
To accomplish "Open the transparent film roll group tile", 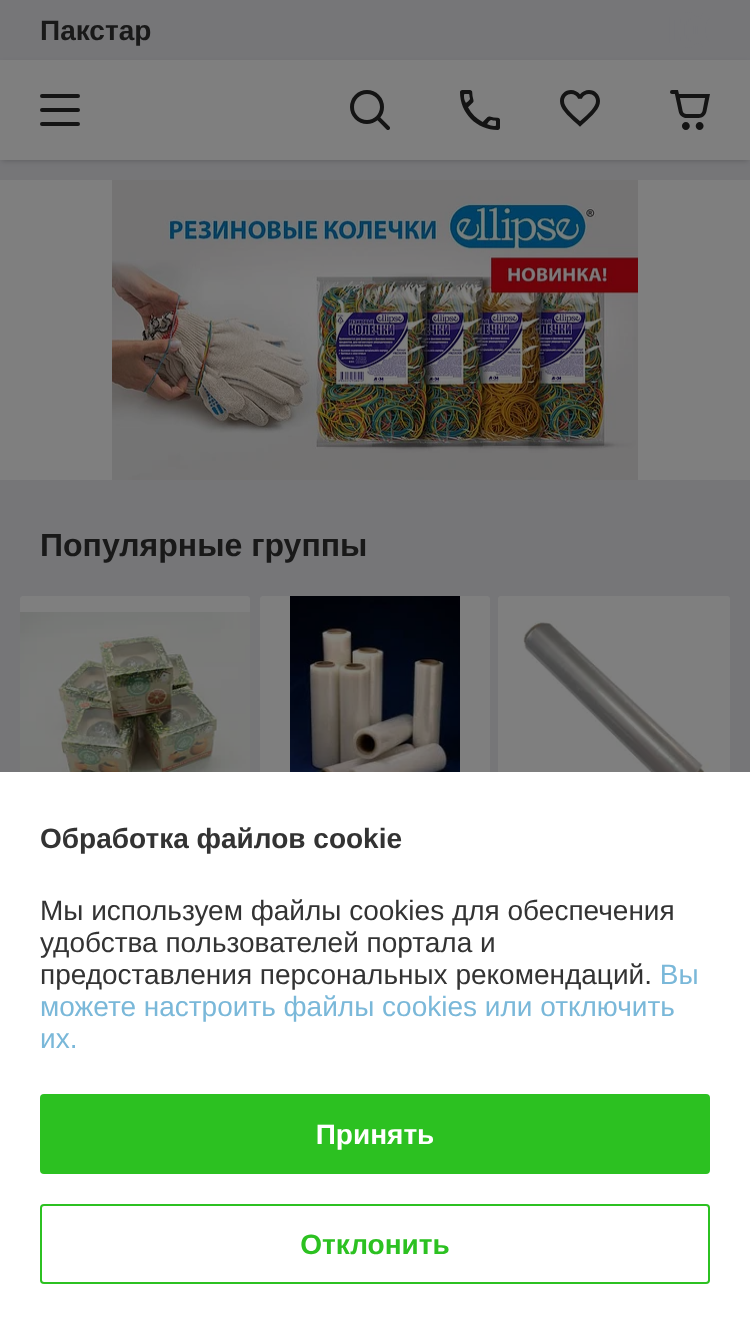I will (614, 684).
